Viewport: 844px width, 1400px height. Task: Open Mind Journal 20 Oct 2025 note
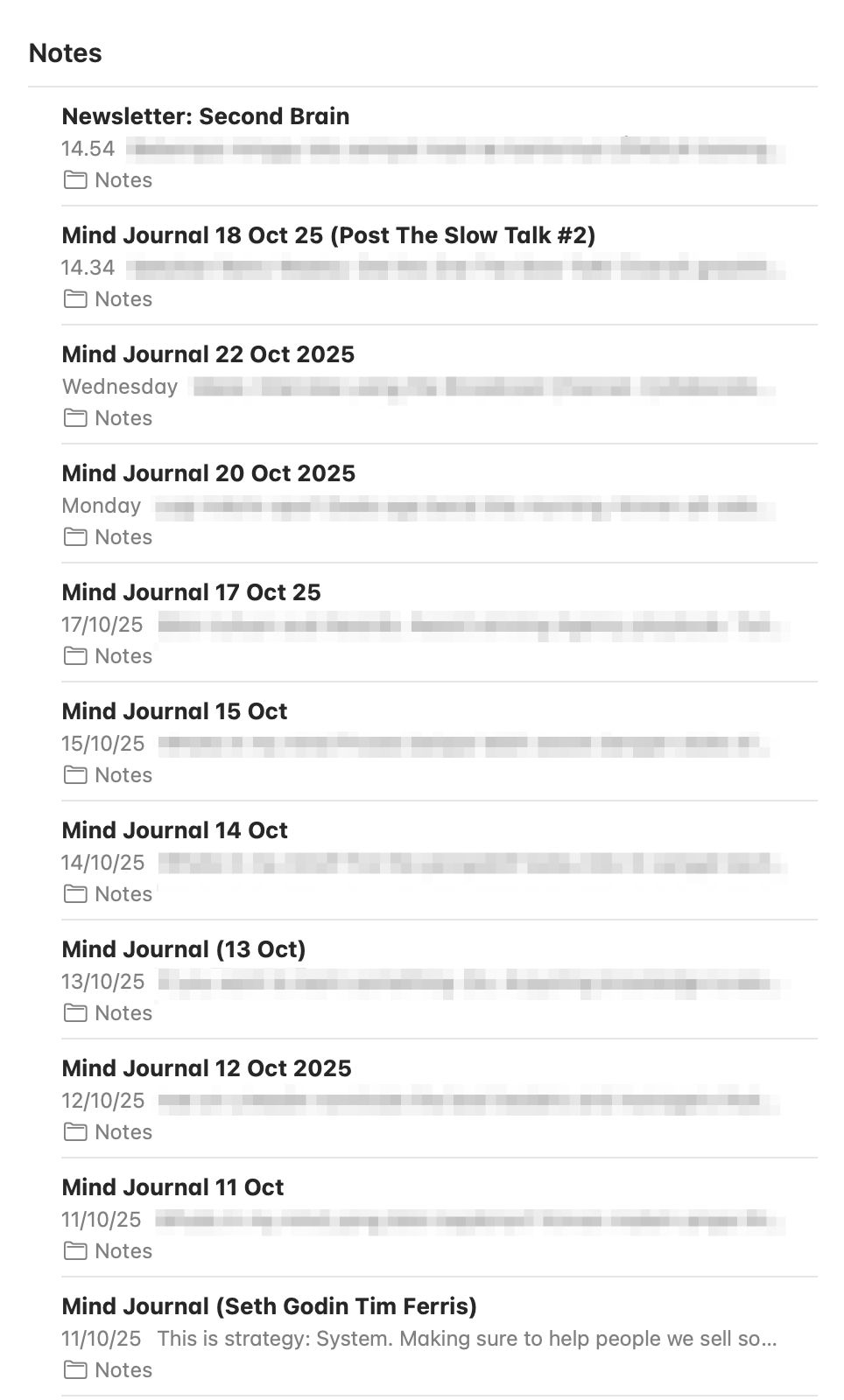click(x=208, y=473)
